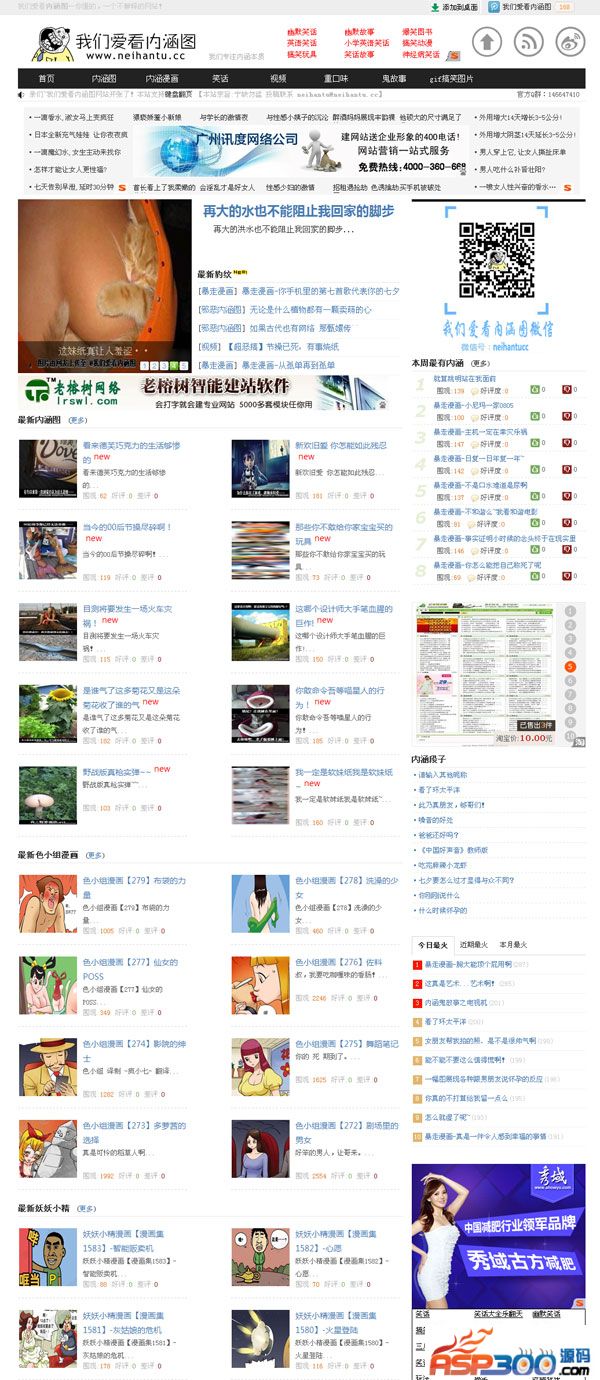Switch to the 本月最火 tab
This screenshot has width=600, height=1380.
pos(514,944)
